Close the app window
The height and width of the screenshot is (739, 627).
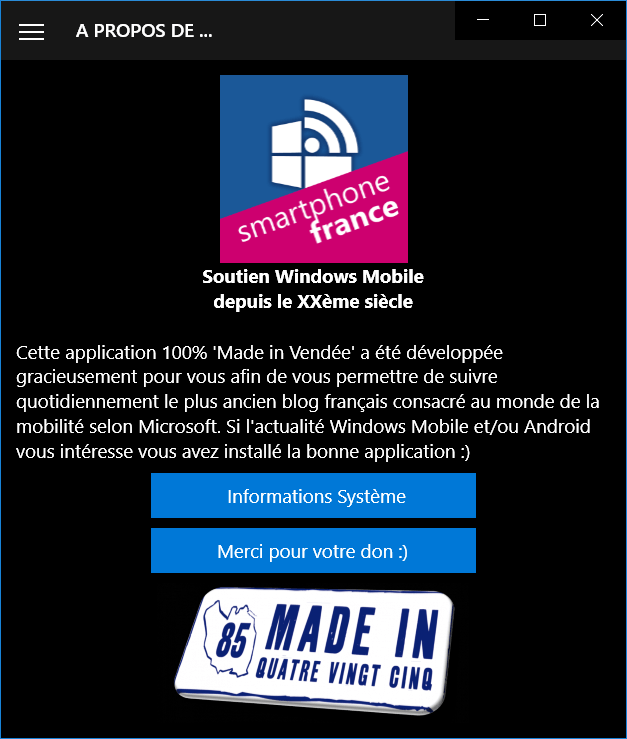[597, 20]
